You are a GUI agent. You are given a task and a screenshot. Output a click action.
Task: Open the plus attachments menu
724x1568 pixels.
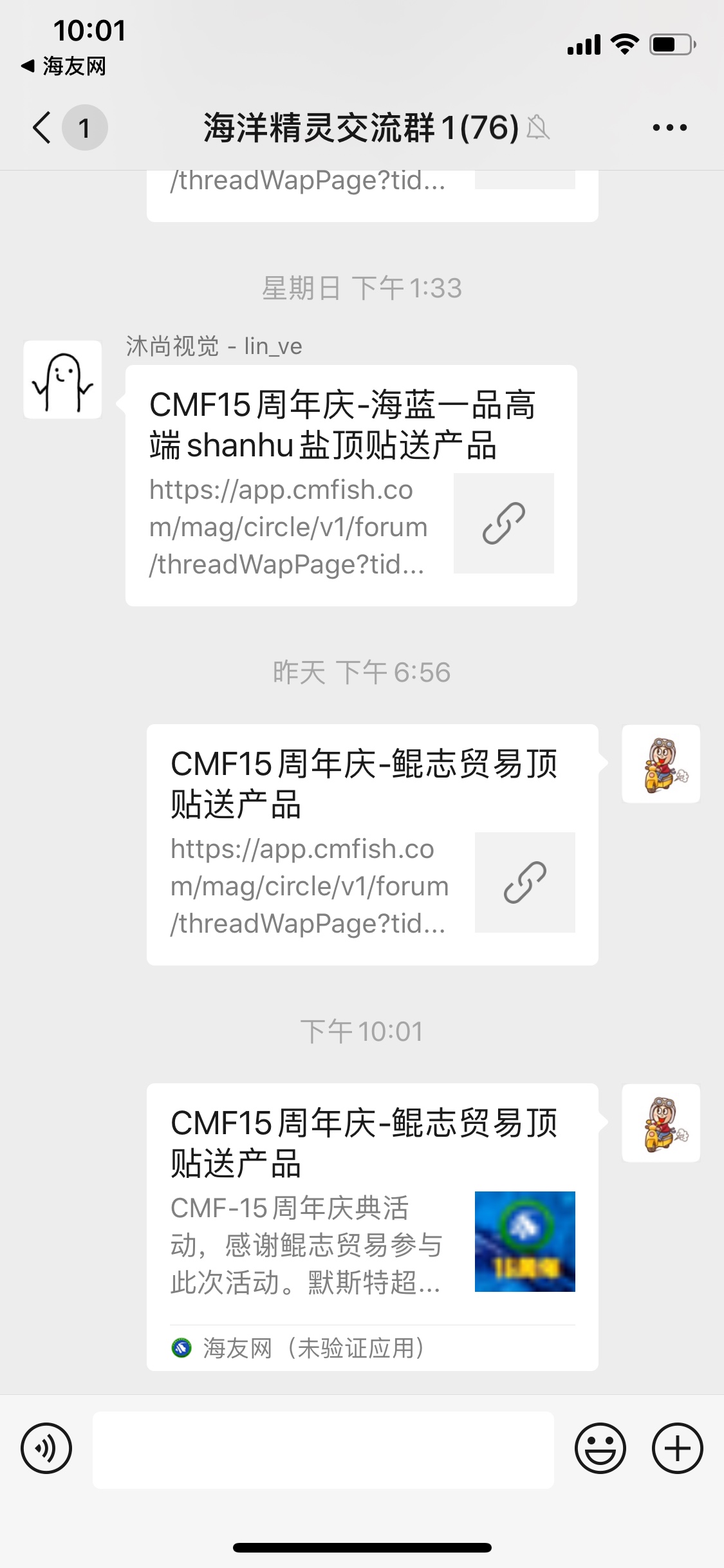click(x=677, y=1449)
